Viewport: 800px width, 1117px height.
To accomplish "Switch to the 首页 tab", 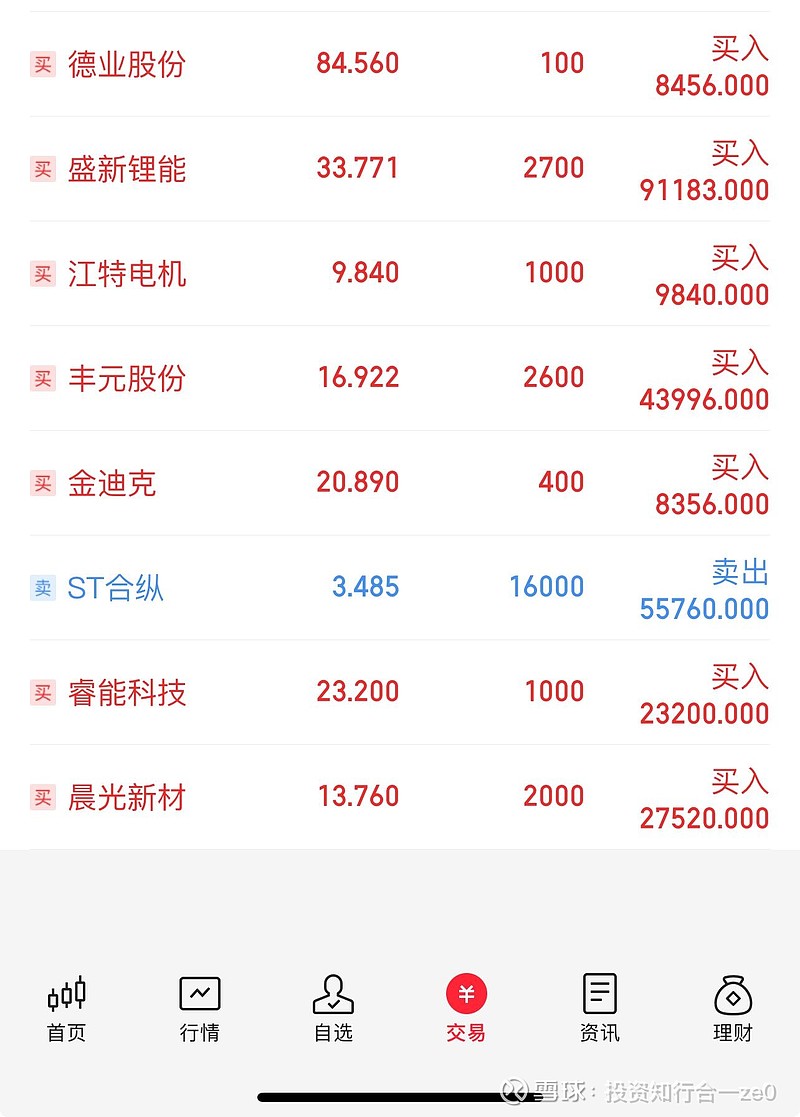I will click(67, 1008).
